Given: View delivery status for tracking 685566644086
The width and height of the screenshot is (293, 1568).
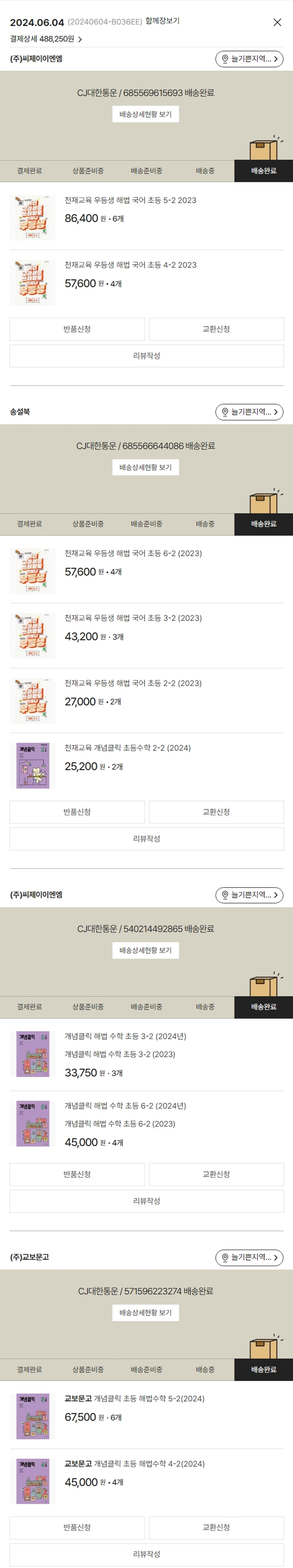Looking at the screenshot, I should [145, 468].
